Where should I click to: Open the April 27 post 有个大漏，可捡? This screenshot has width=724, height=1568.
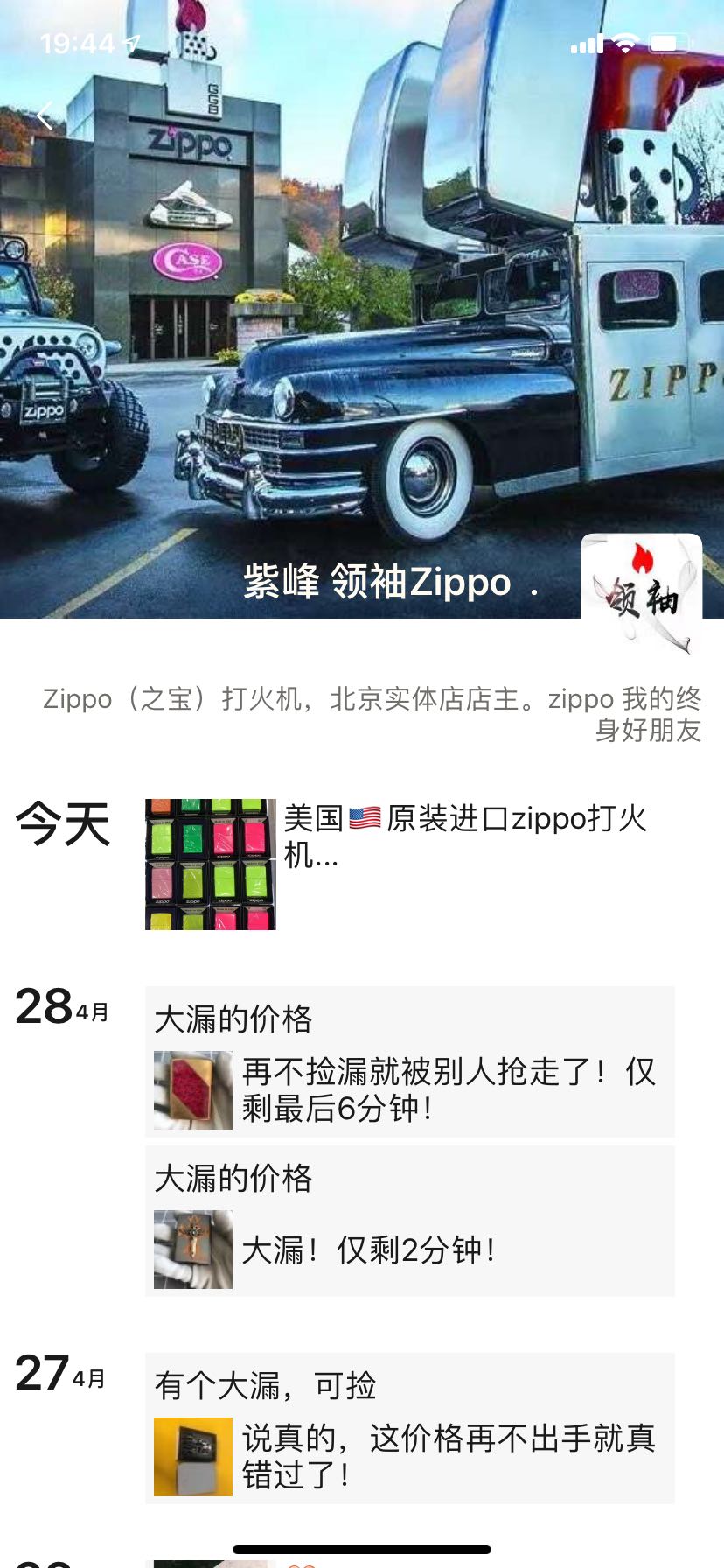(409, 1428)
